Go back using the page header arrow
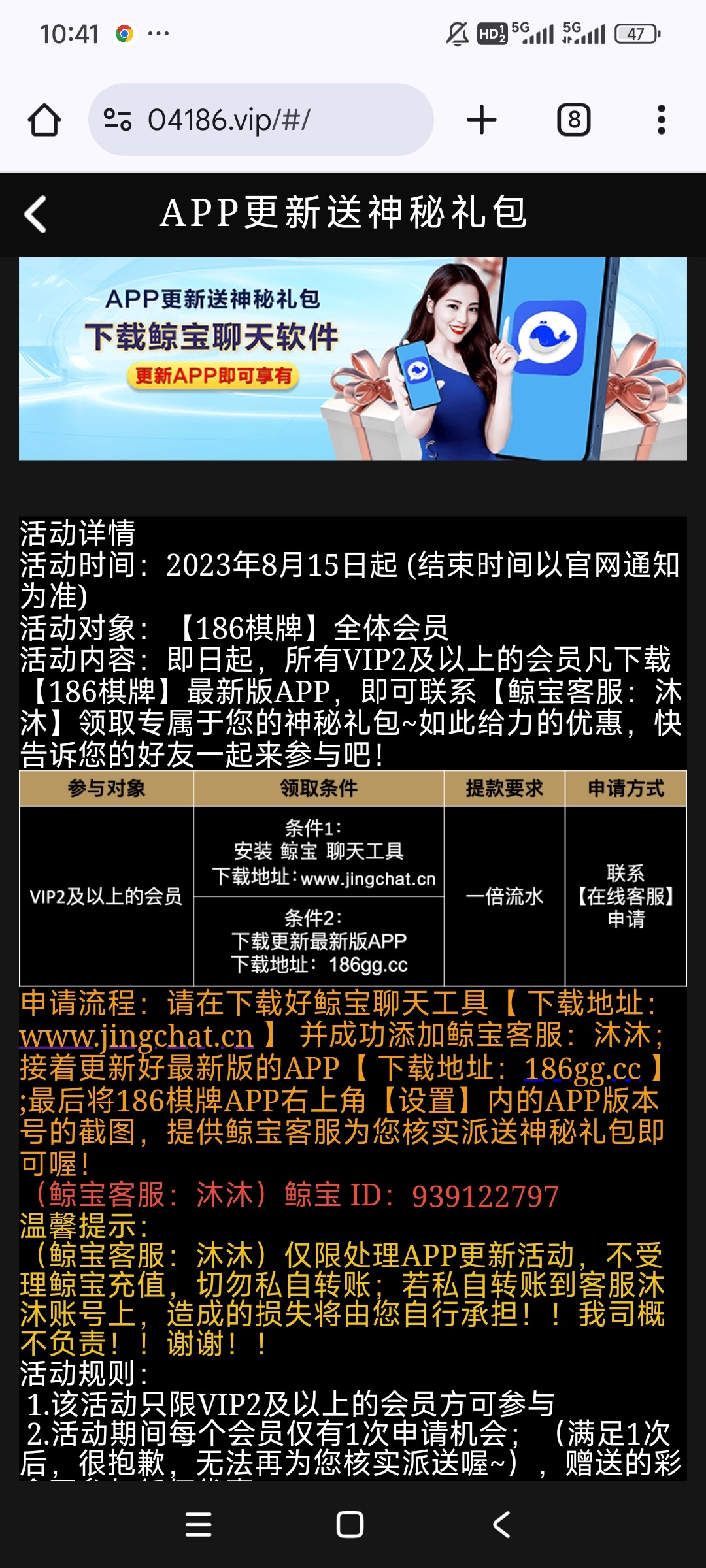 click(36, 214)
